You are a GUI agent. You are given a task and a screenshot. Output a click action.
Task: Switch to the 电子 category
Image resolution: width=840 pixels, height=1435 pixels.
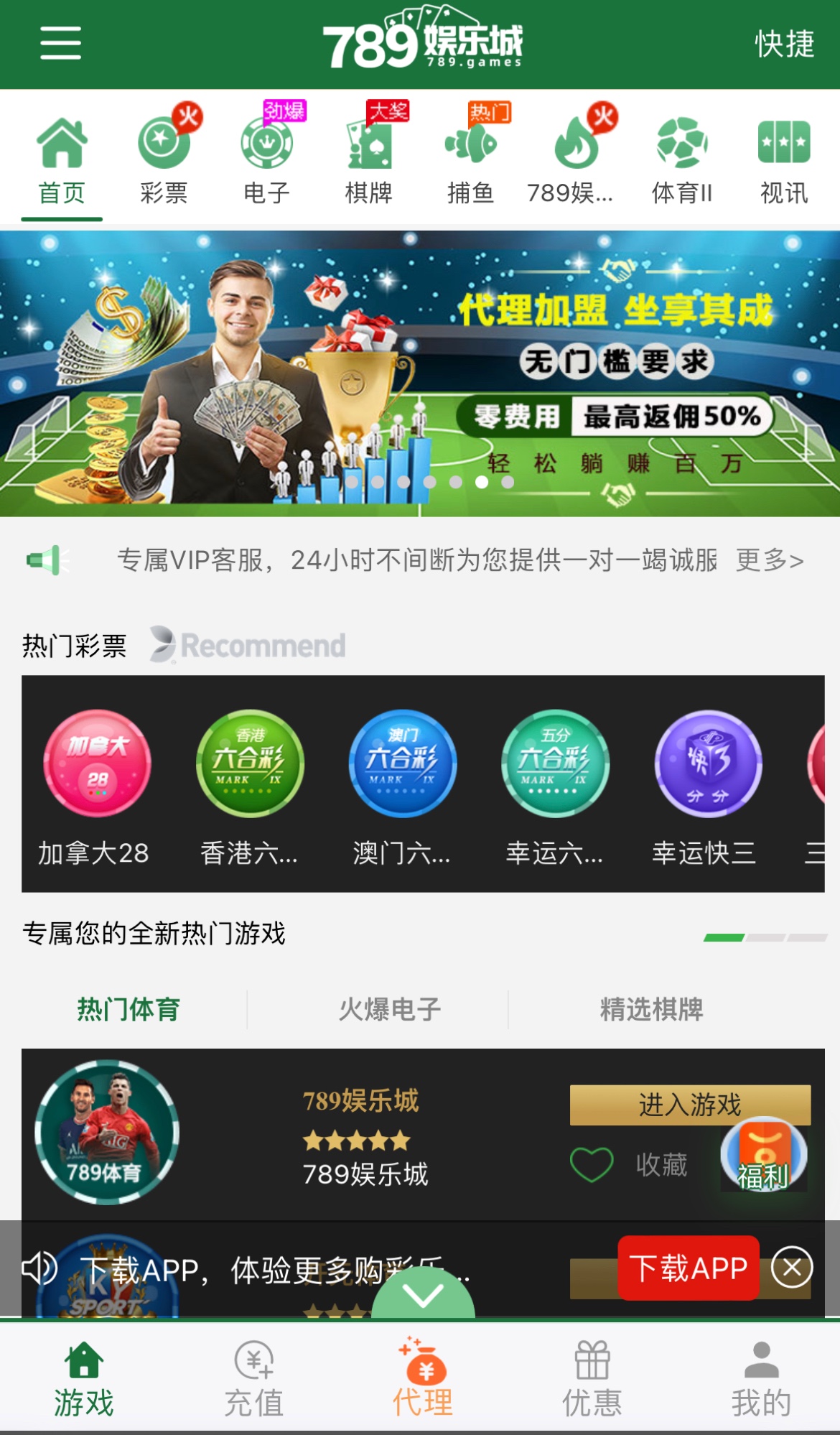266,158
